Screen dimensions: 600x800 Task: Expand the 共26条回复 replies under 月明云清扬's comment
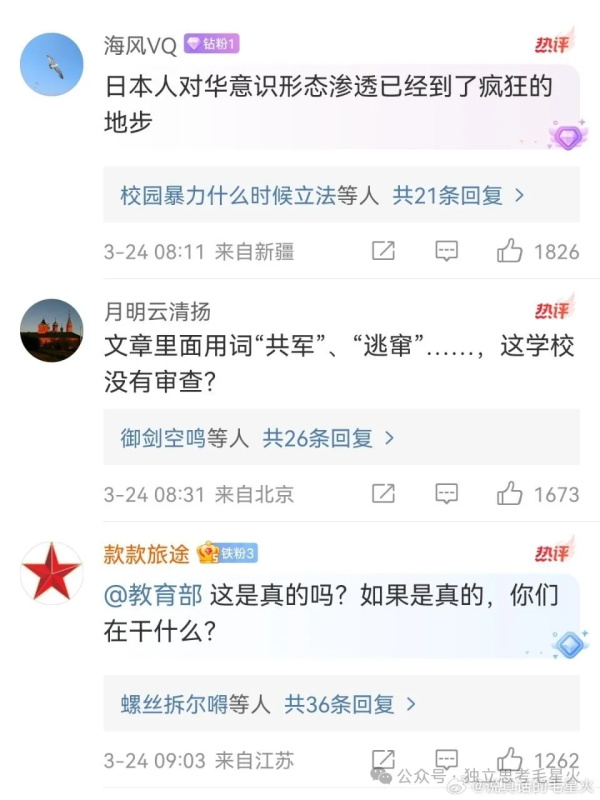328,438
